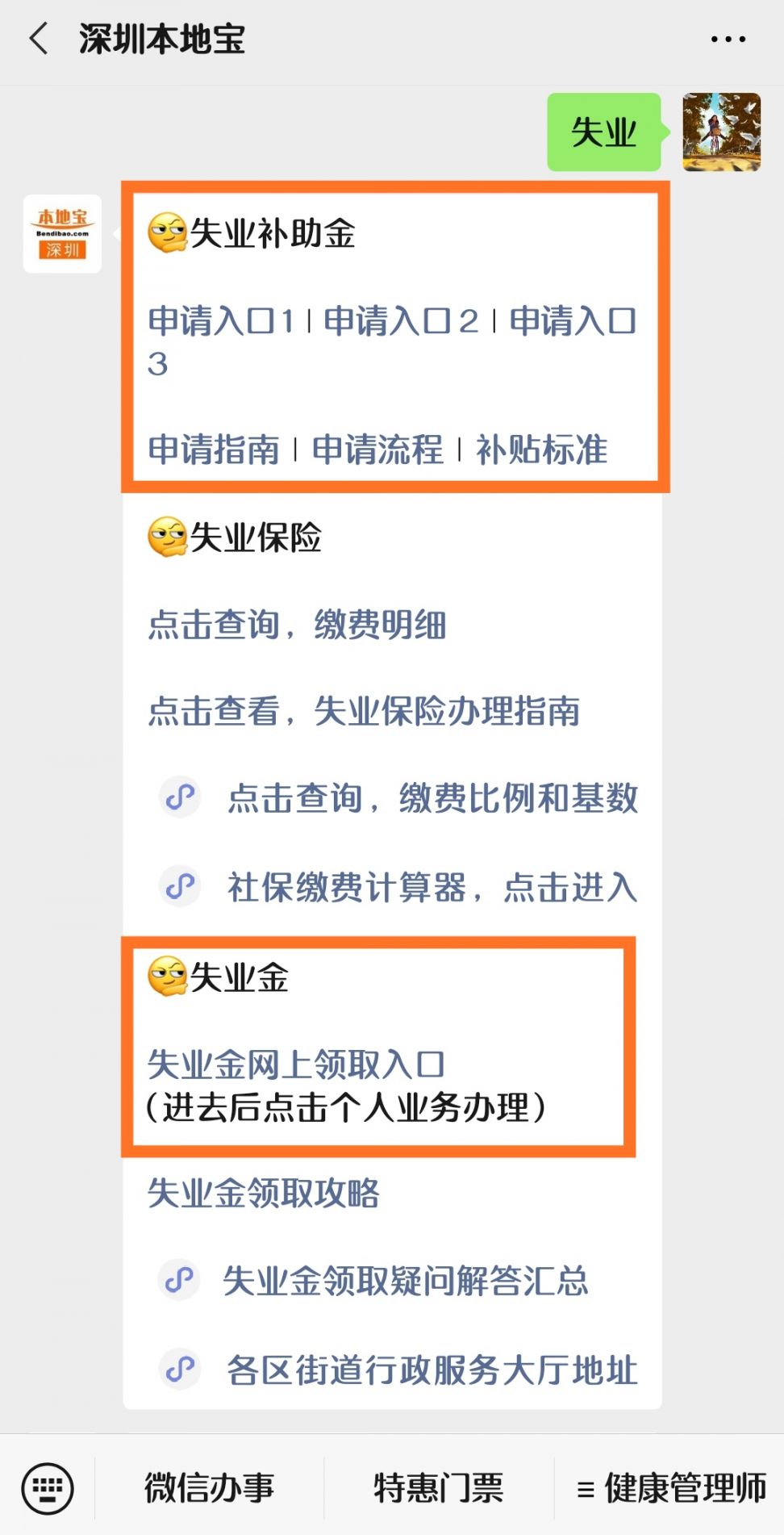Go back from 深圳本地宝 chat
Viewport: 784px width, 1535px height.
pos(39,39)
